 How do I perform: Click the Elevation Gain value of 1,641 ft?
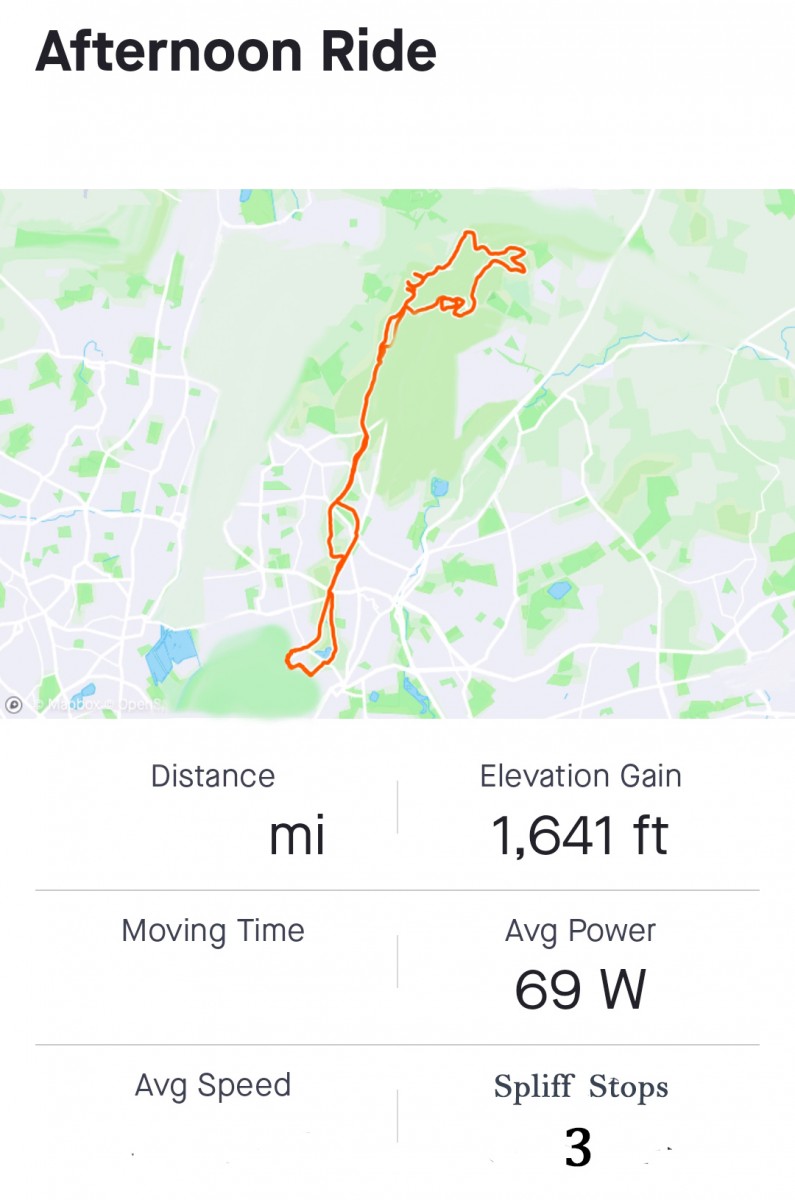pos(580,835)
